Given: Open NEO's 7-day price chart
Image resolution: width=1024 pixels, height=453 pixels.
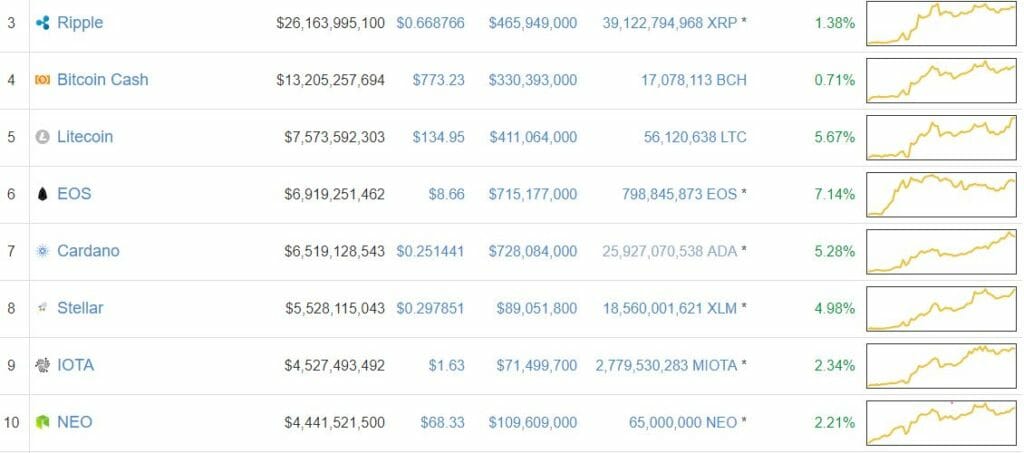Looking at the screenshot, I should coord(941,423).
